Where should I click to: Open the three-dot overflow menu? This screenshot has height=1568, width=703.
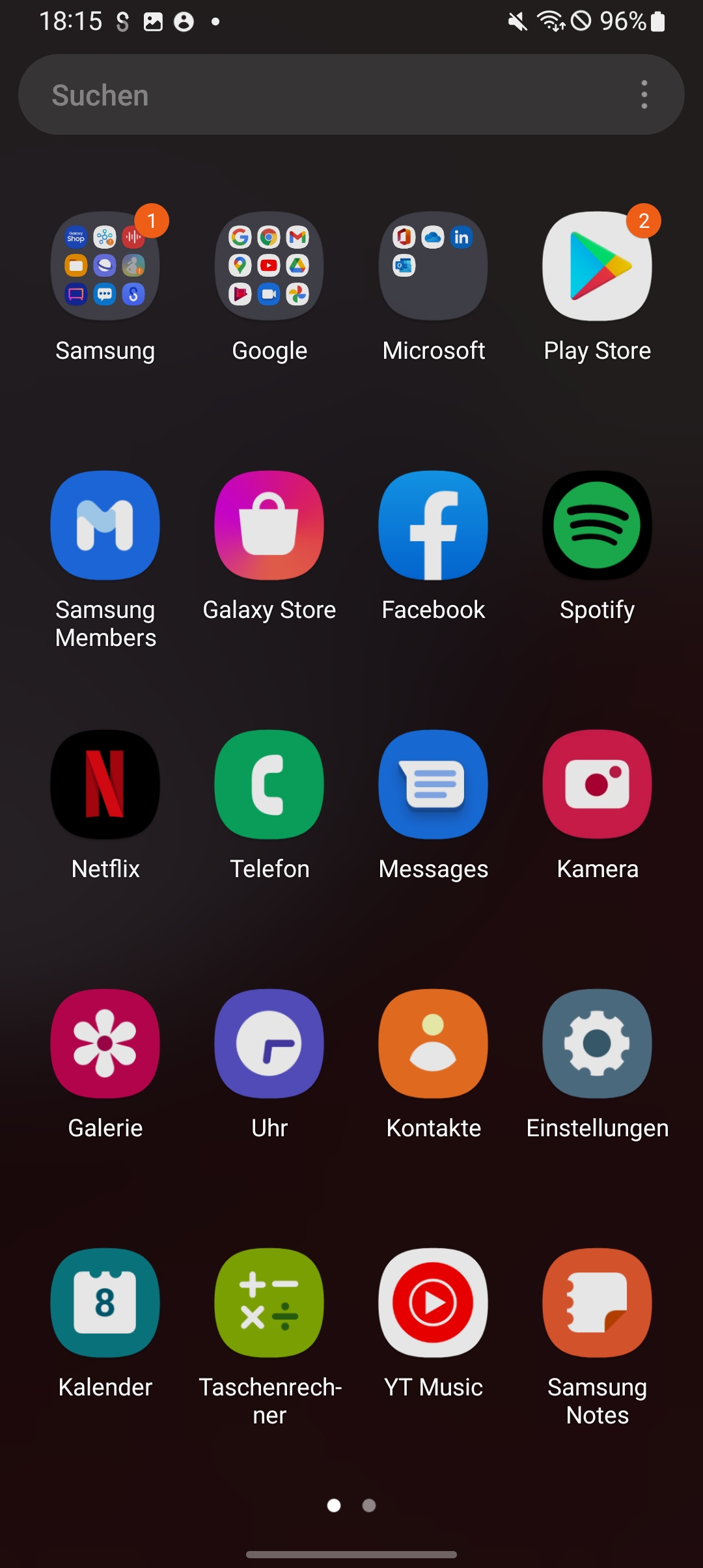644,95
